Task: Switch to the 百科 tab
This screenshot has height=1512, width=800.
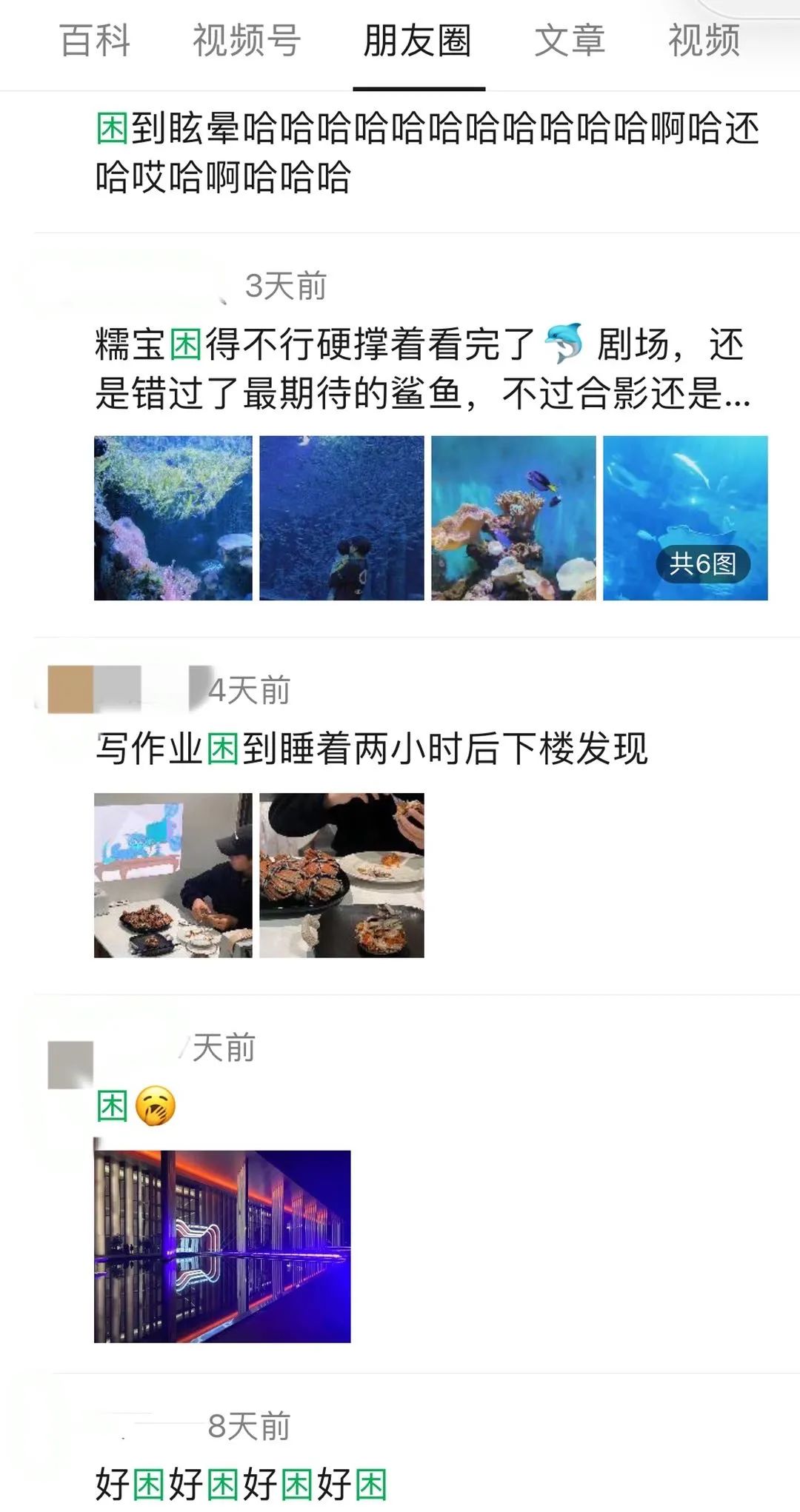Action: pos(95,41)
